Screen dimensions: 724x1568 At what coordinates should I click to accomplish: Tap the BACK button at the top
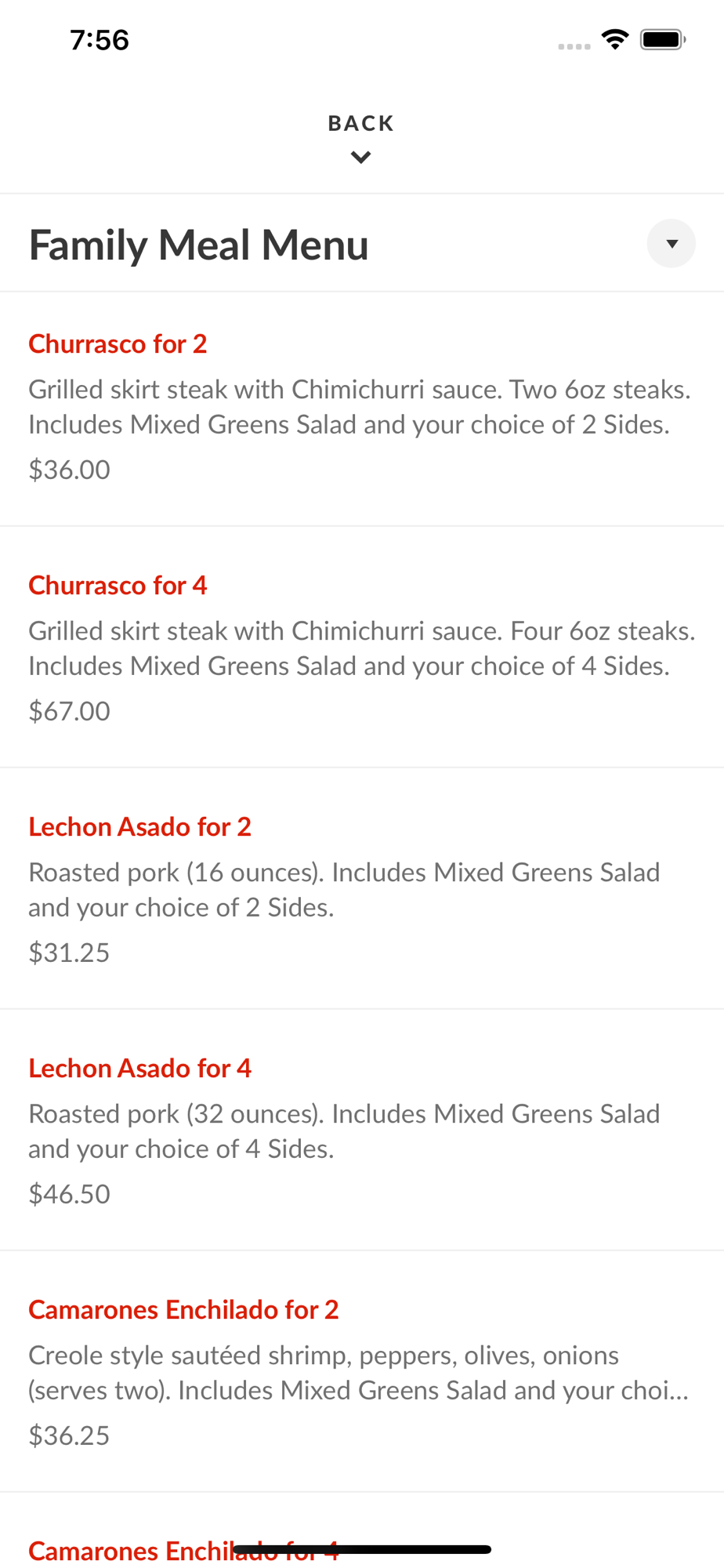[x=360, y=136]
